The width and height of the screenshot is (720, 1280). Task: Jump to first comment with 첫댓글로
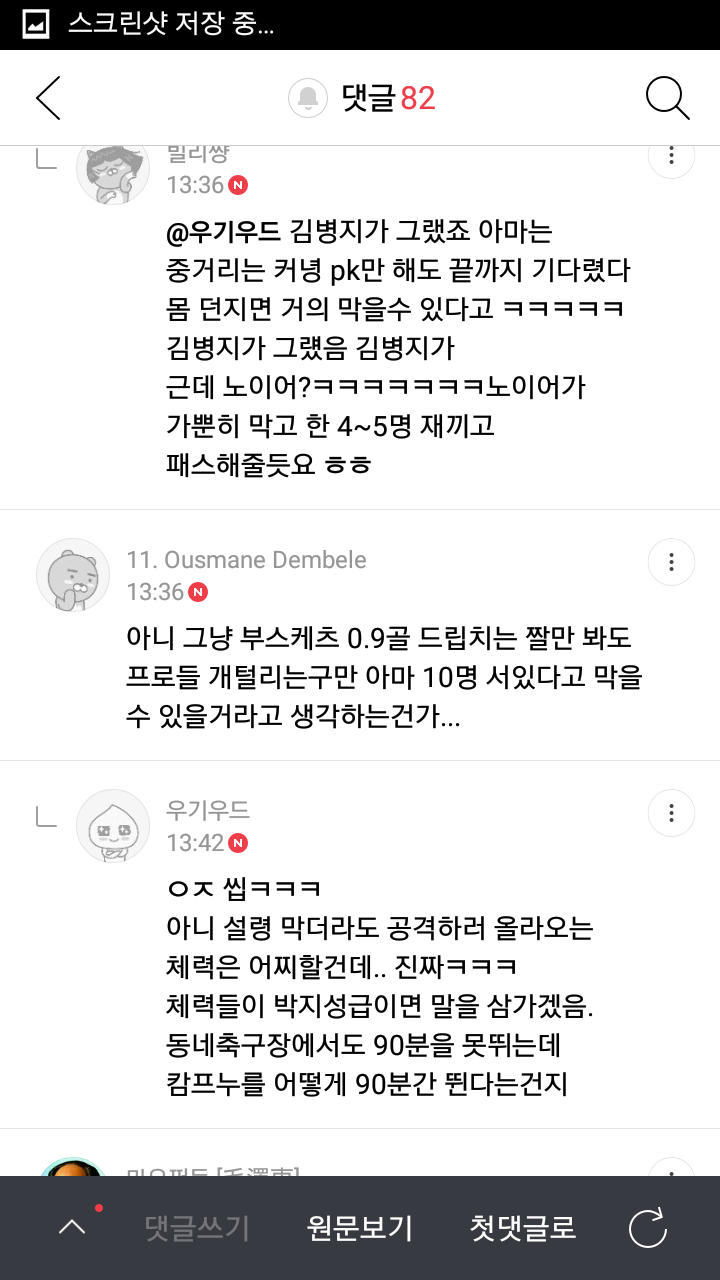click(x=523, y=1228)
